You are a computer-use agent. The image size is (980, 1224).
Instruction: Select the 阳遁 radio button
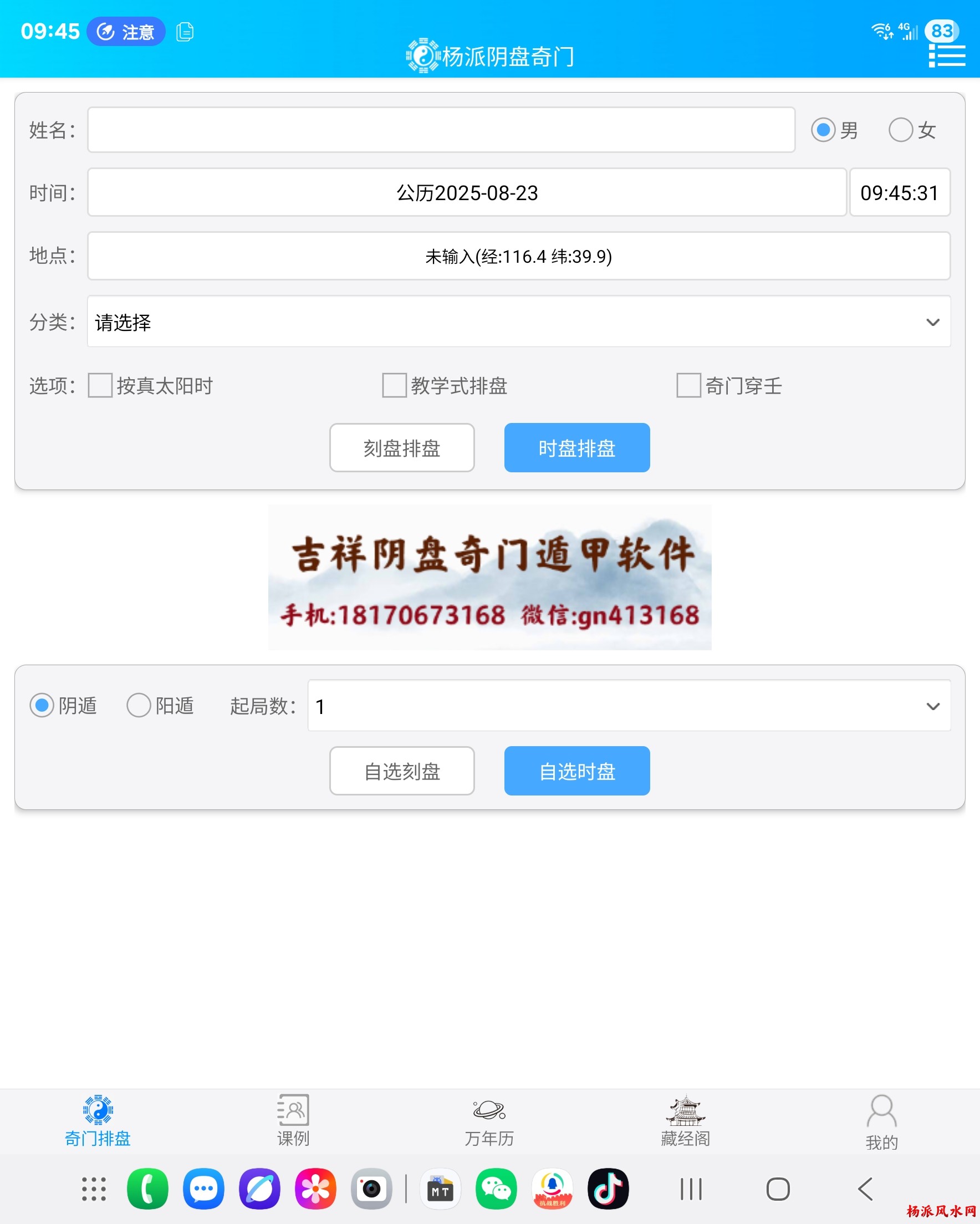(139, 706)
